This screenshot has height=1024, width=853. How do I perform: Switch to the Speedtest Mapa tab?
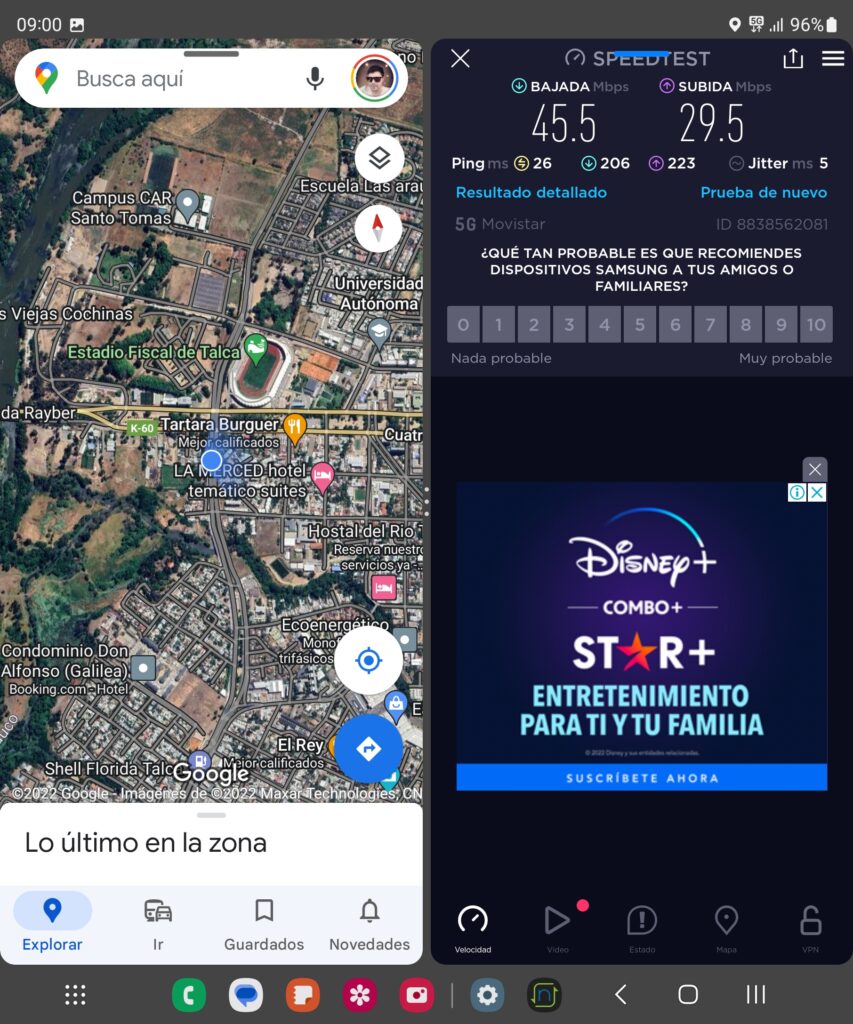tap(726, 927)
